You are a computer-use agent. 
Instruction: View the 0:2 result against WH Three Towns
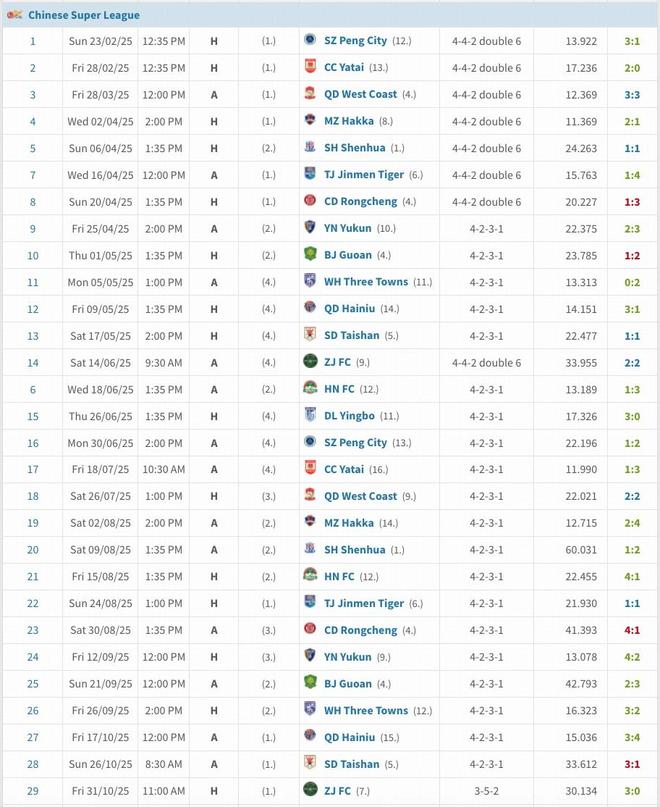[x=632, y=282]
